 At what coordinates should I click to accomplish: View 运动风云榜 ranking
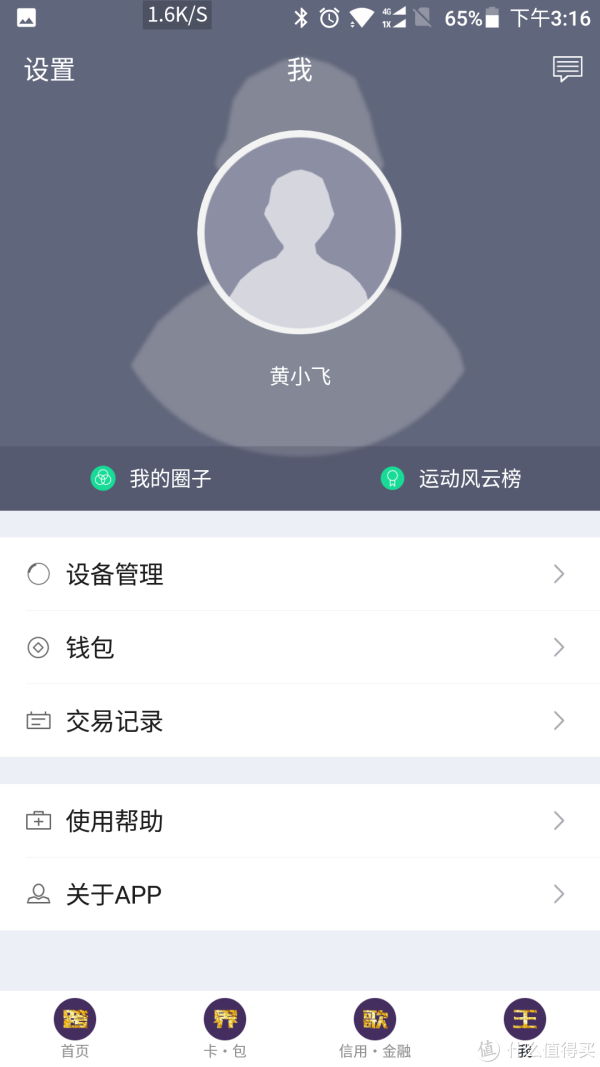pos(451,478)
